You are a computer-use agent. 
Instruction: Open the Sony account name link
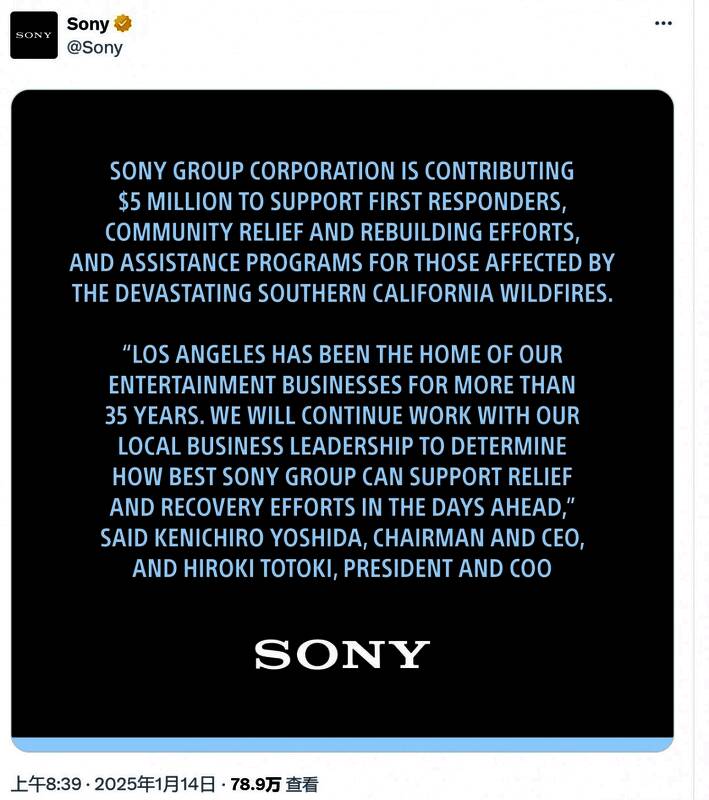88,23
